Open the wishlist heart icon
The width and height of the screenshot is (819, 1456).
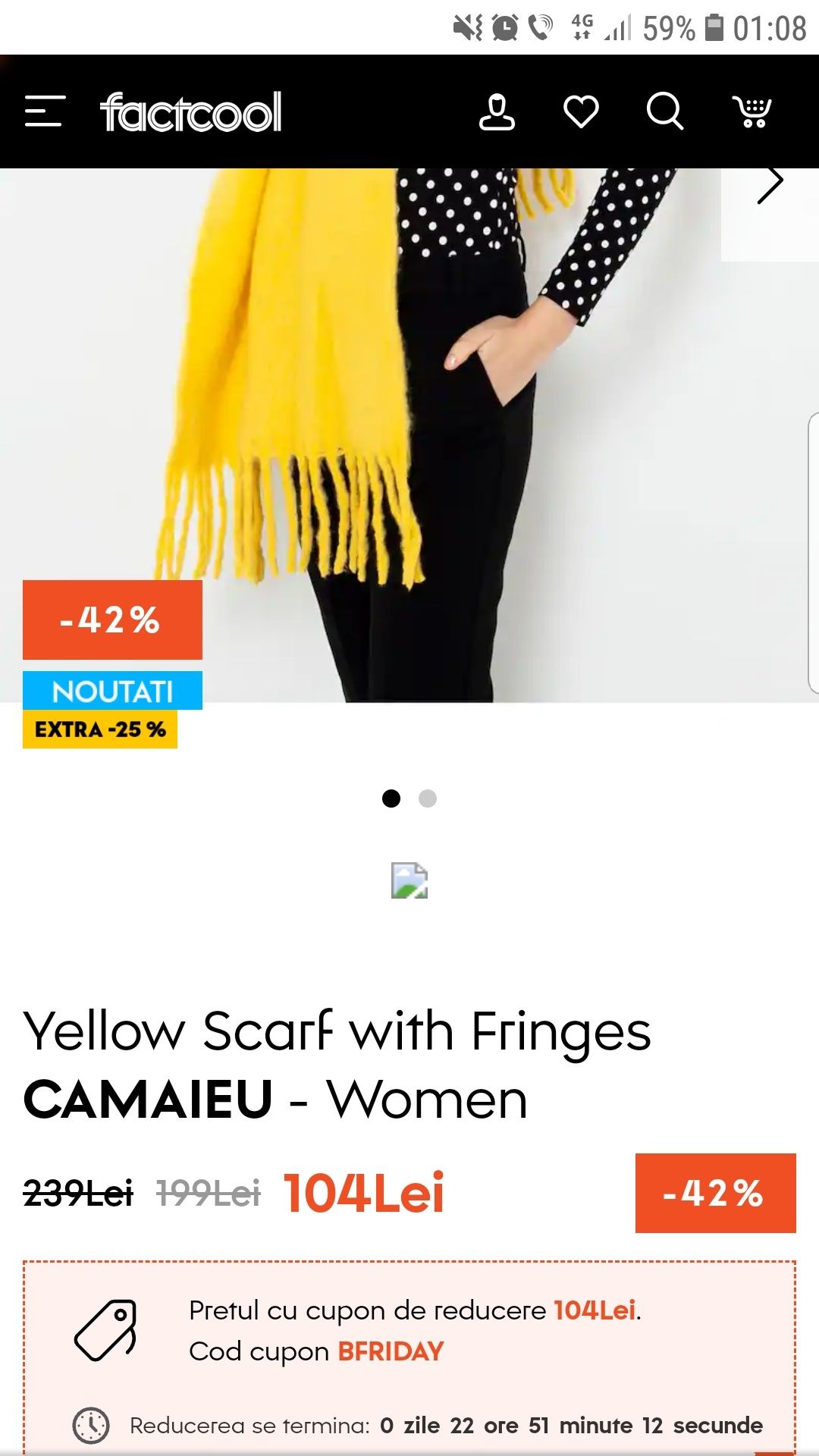pos(581,112)
